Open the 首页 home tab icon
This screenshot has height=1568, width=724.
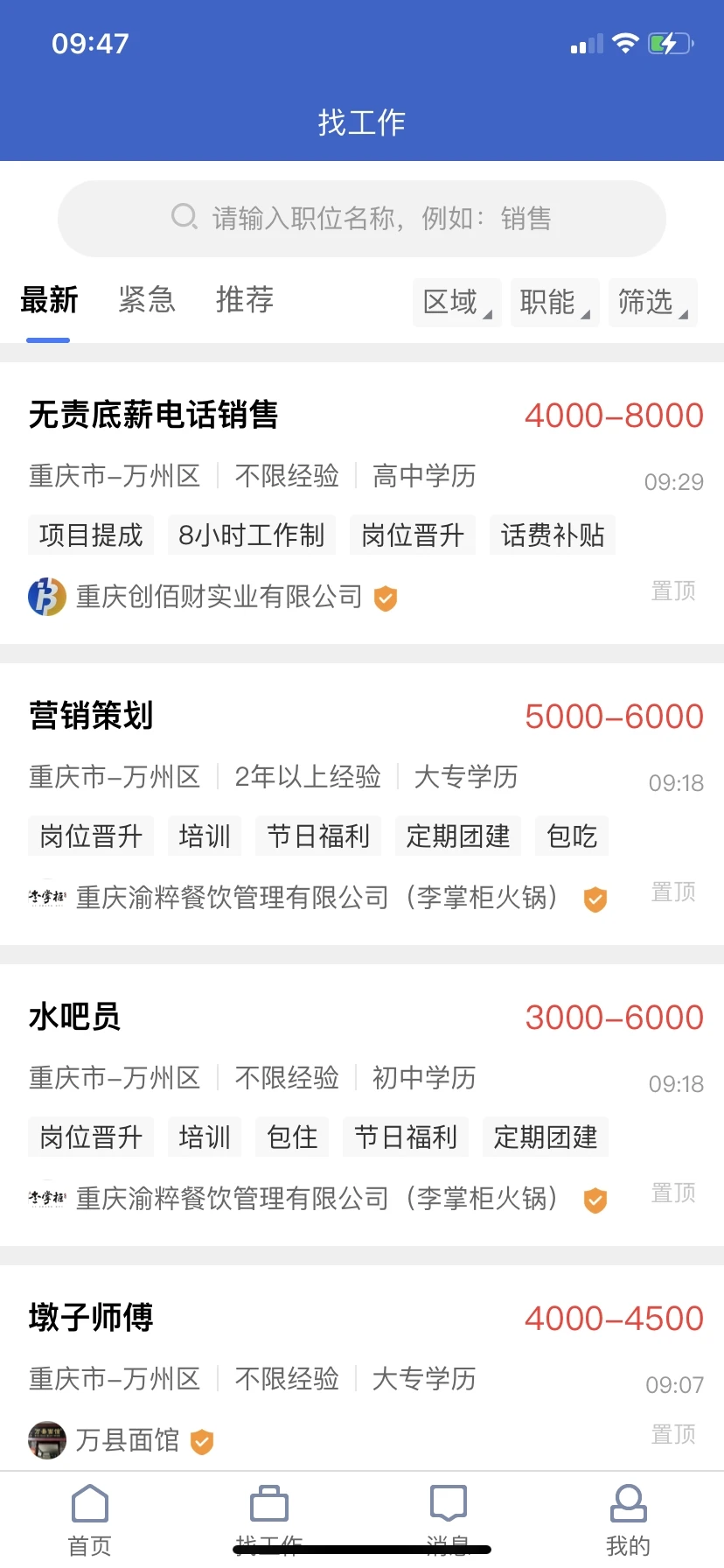[x=88, y=1501]
